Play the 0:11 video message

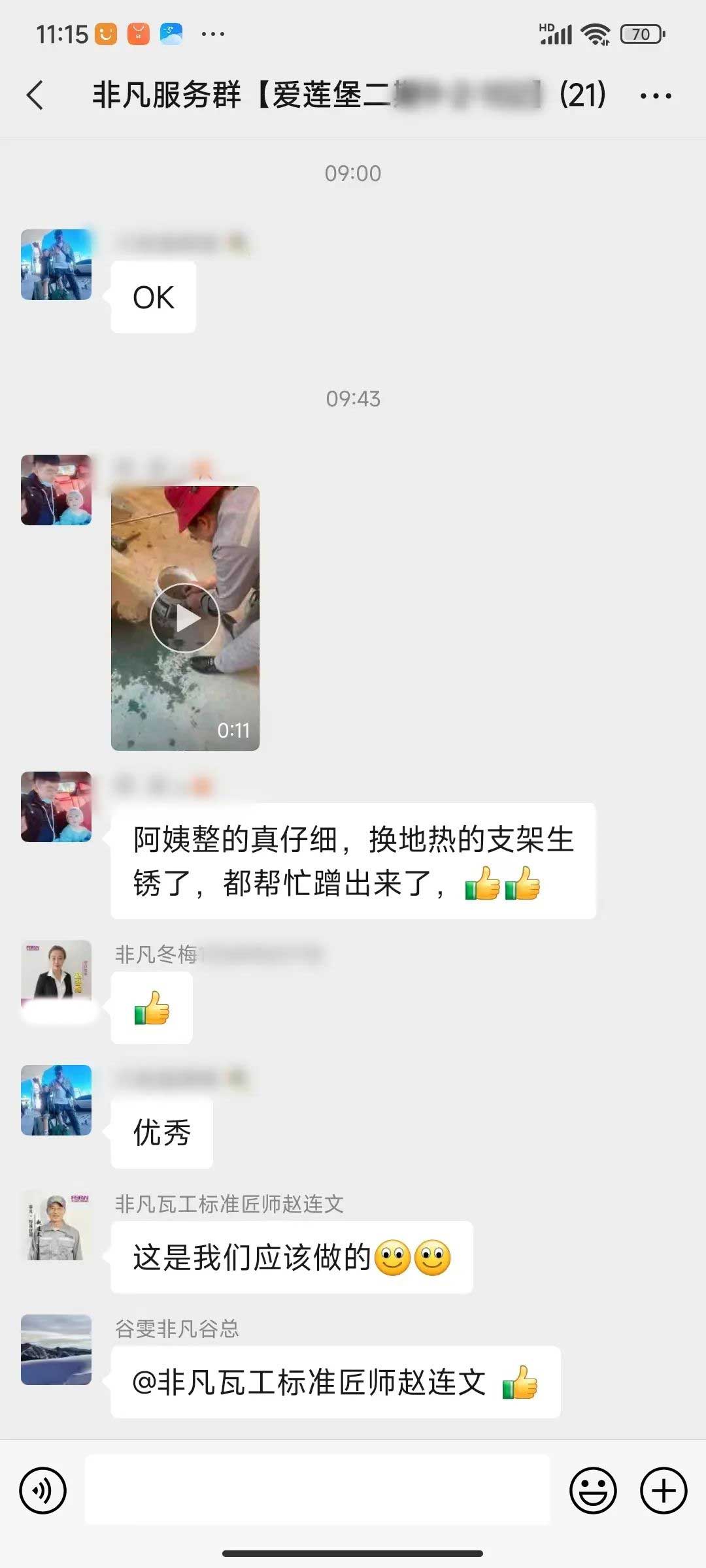pos(185,617)
